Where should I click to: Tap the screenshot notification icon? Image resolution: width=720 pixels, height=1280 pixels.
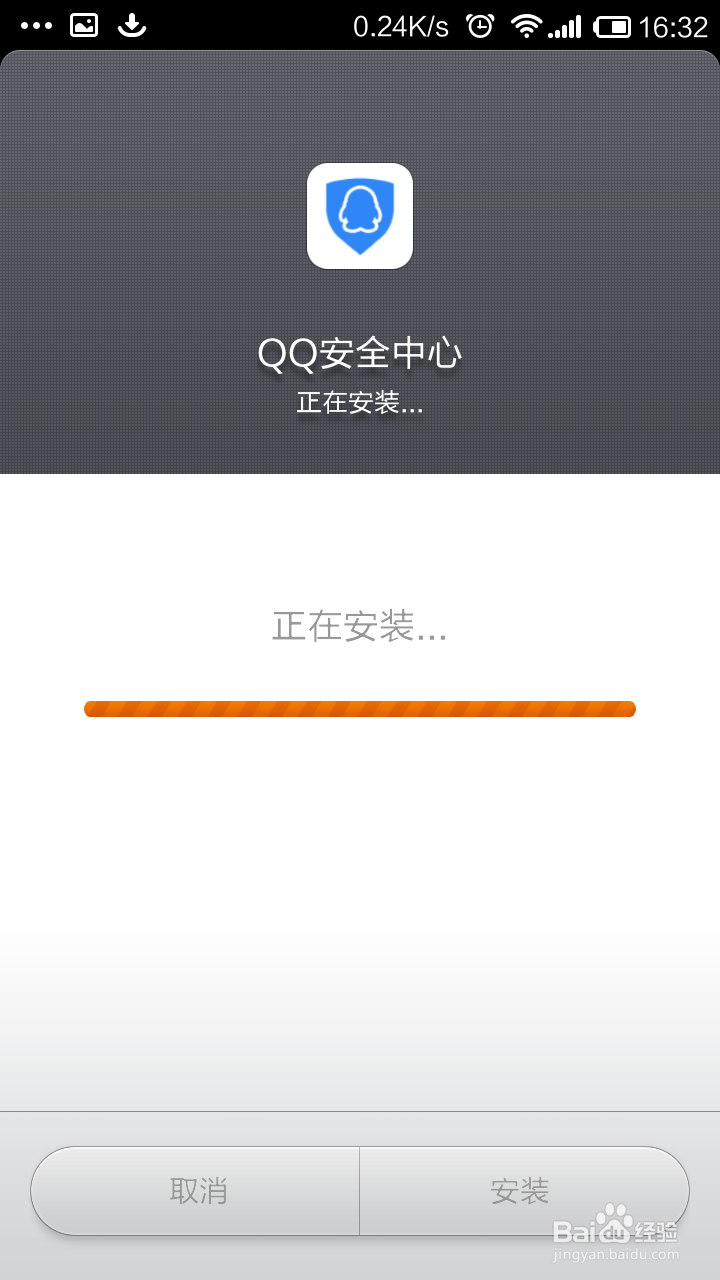(82, 24)
